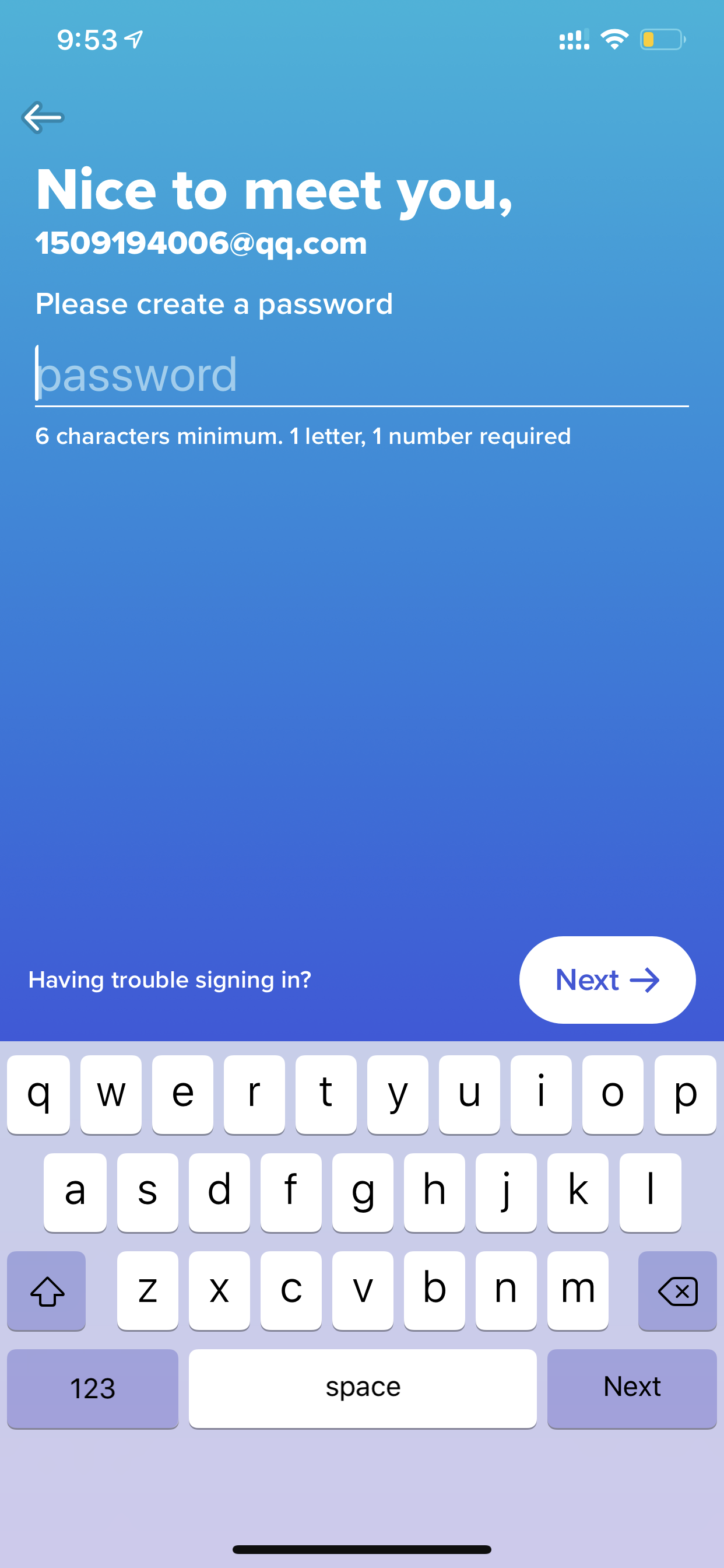Screen dimensions: 724x1568
Task: Hit the backspace key on keyboard
Action: click(677, 1290)
